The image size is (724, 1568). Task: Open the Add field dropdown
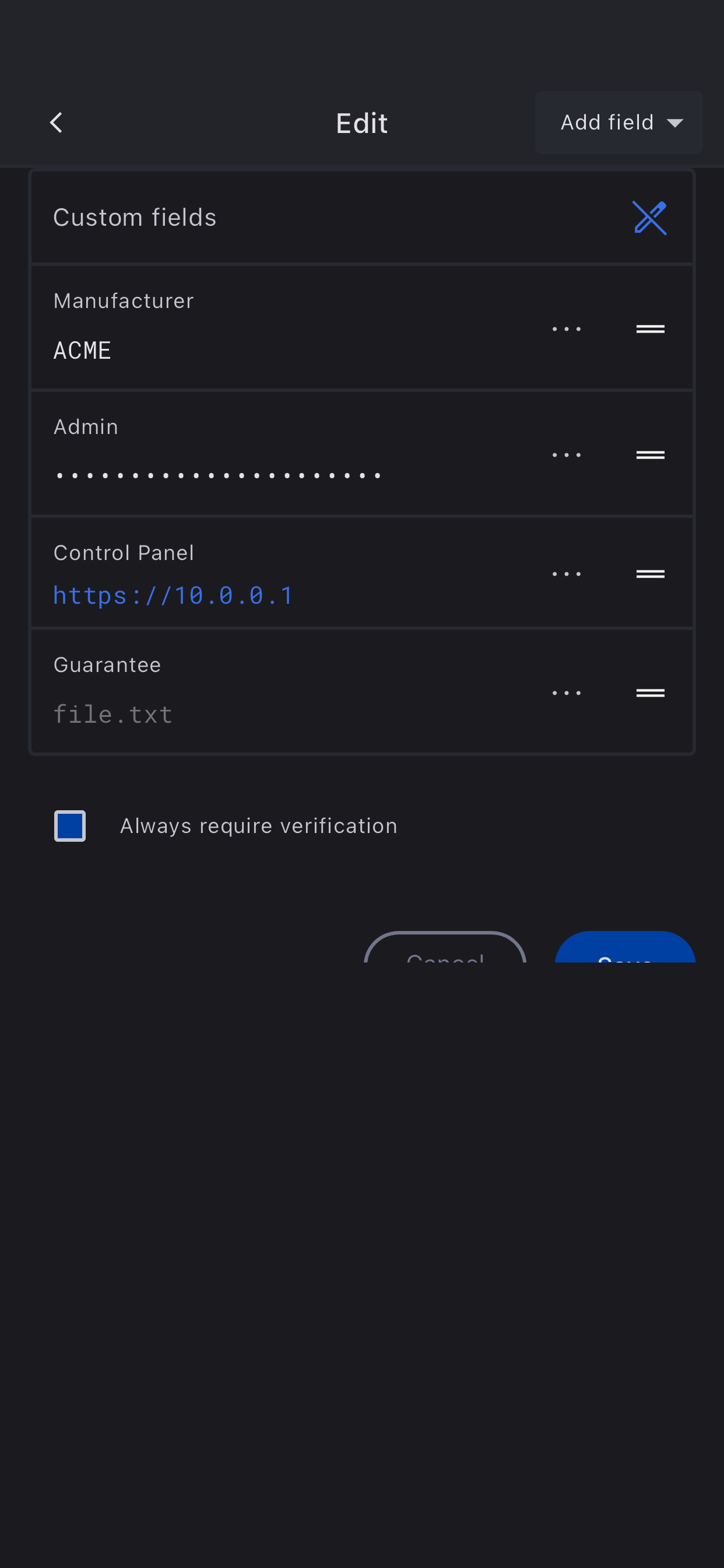coord(618,123)
